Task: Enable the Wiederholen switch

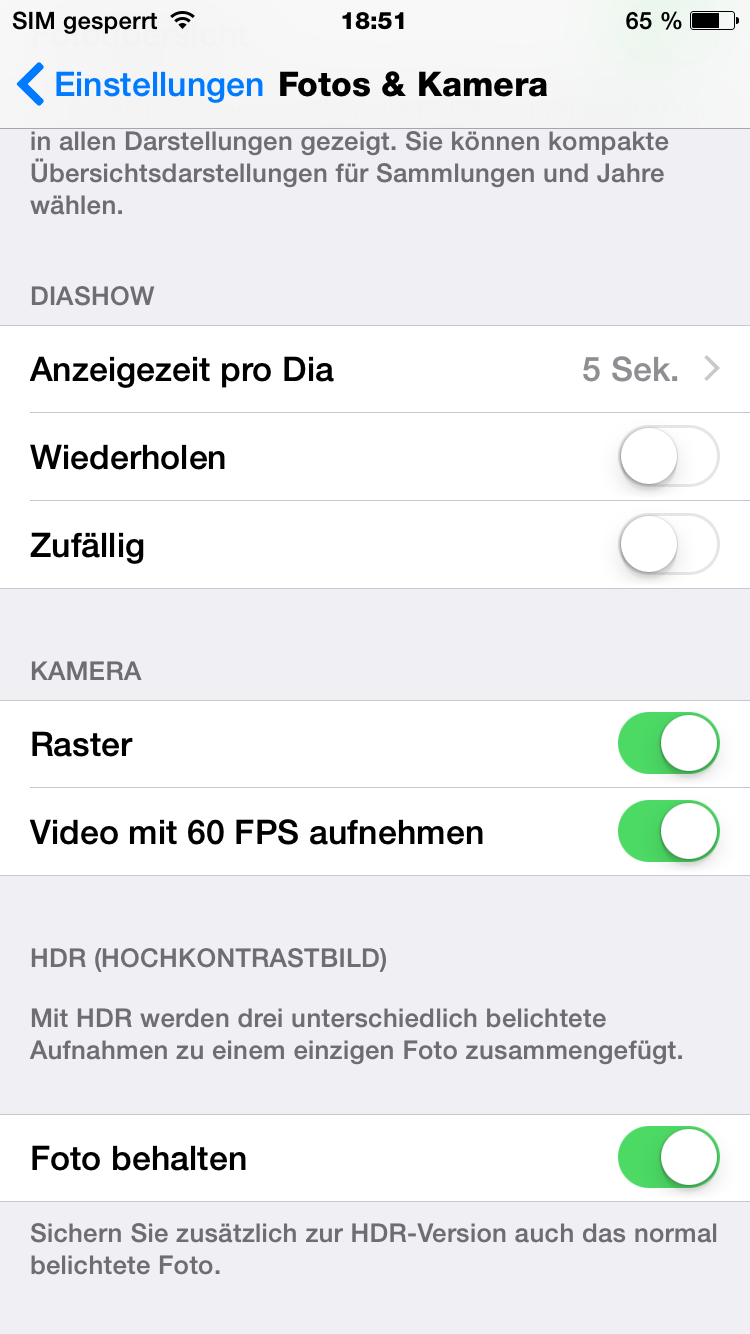Action: pos(668,458)
